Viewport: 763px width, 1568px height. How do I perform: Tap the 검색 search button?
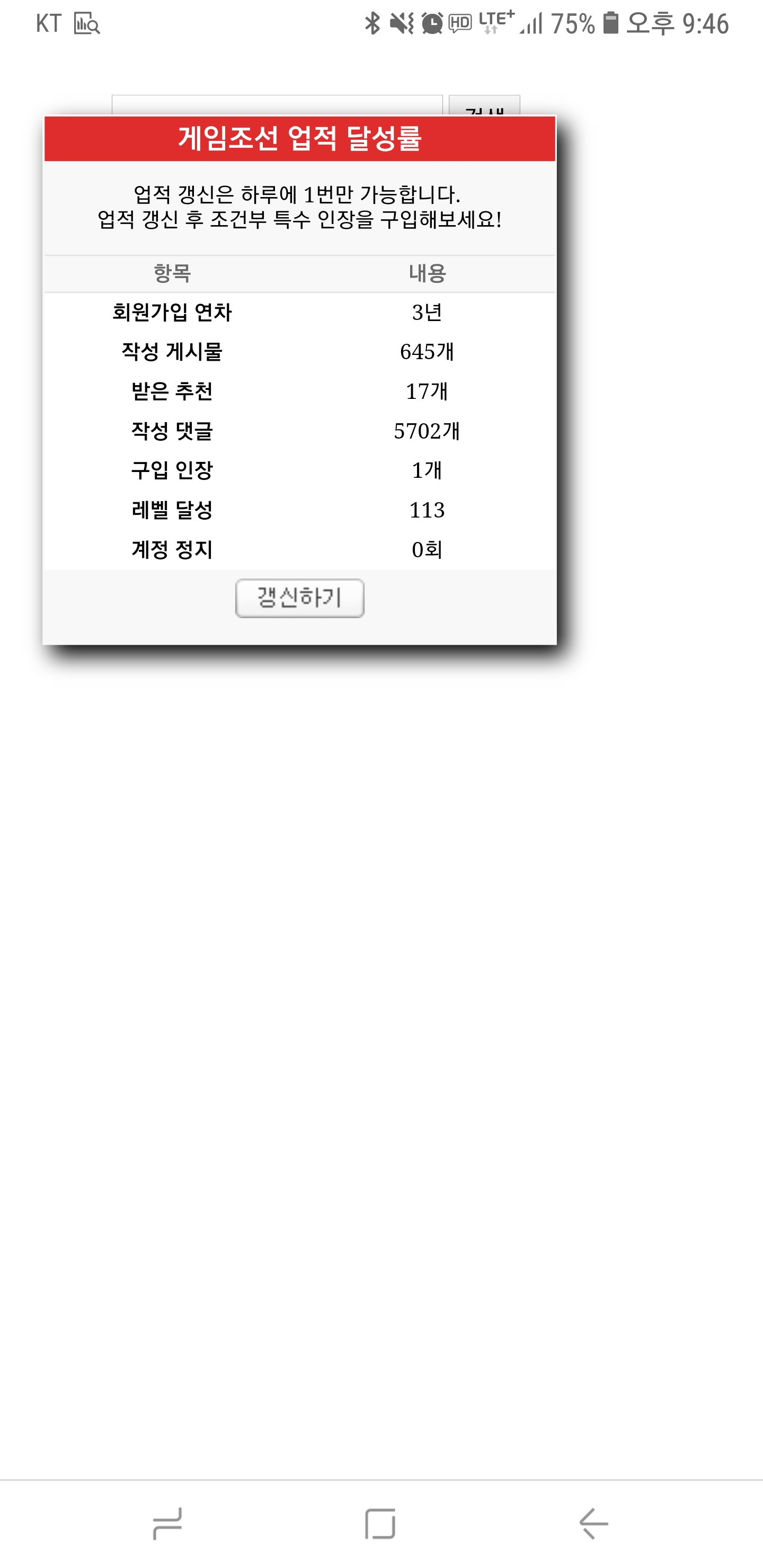[484, 105]
